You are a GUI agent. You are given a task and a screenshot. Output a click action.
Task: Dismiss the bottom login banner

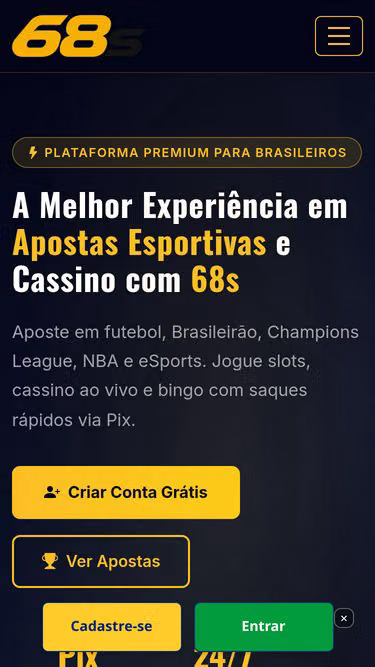click(344, 618)
